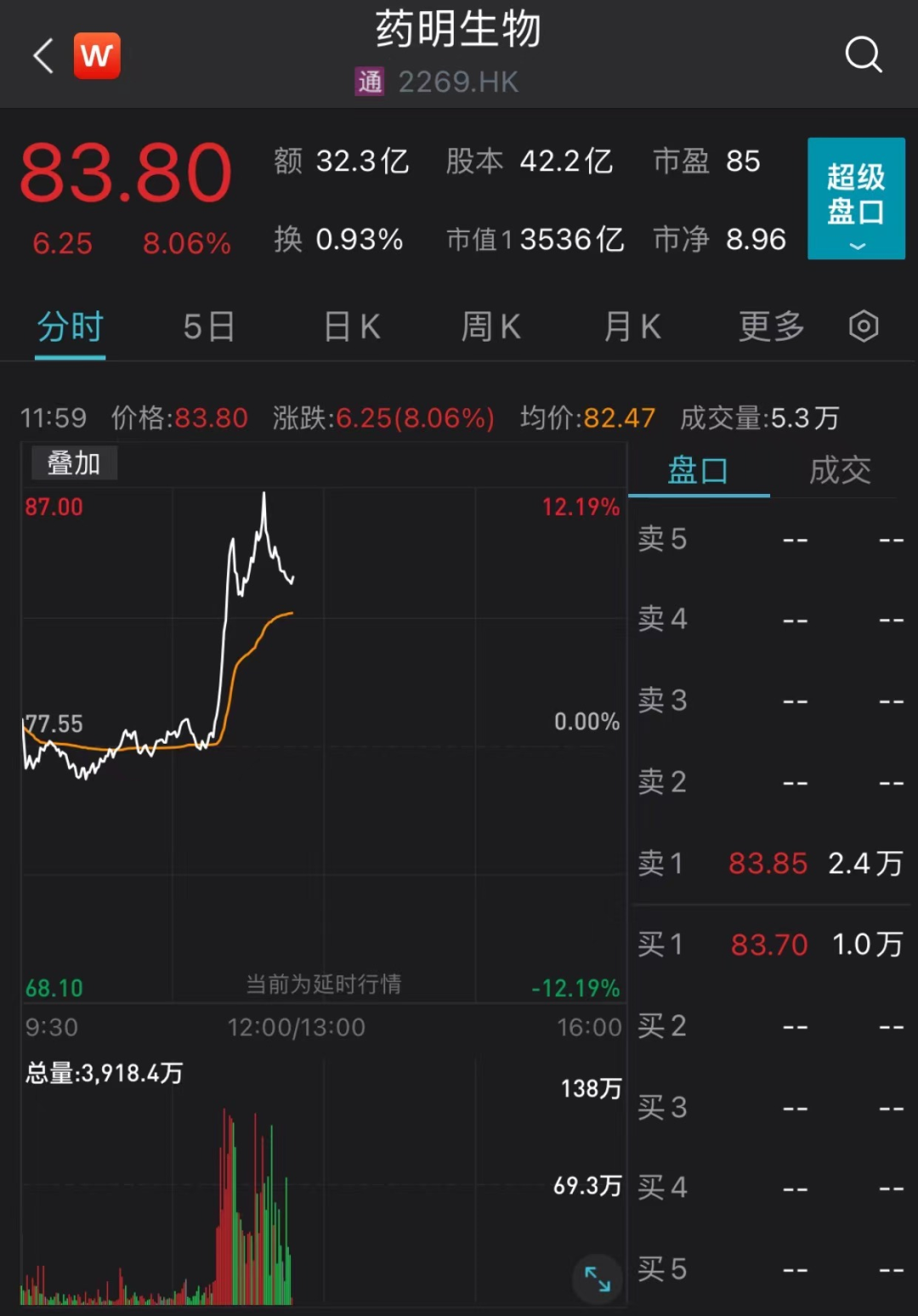Tap the orange W app icon

(97, 56)
